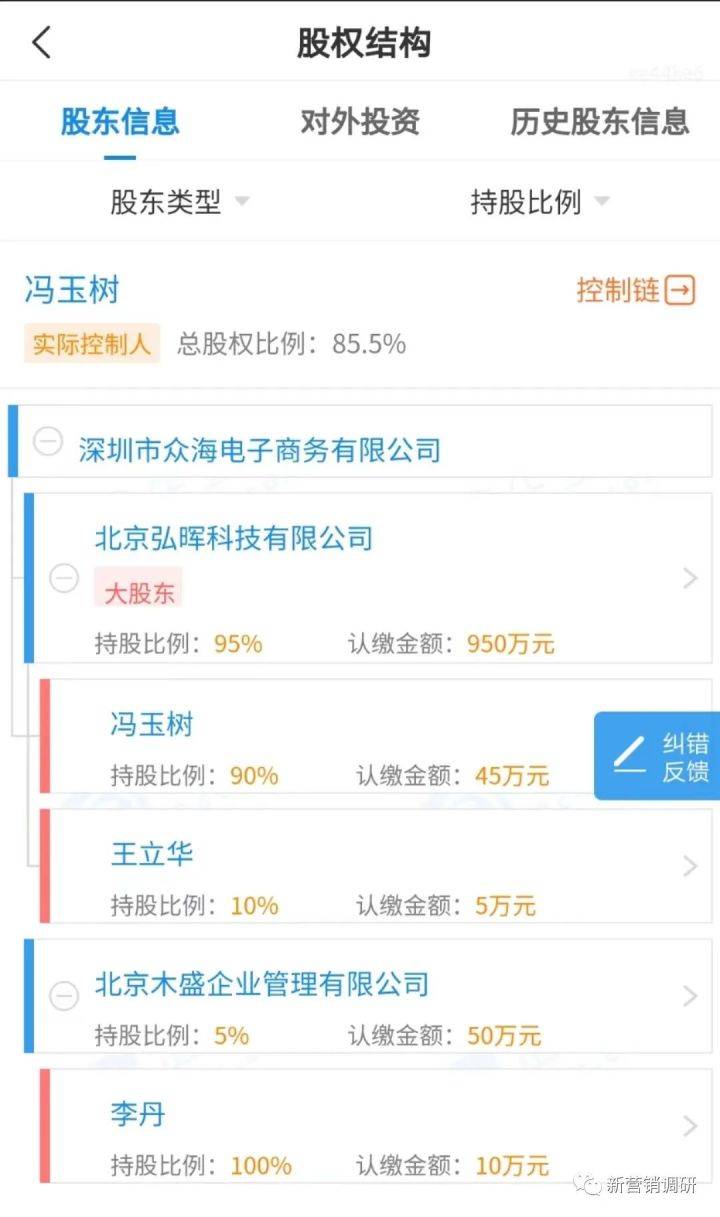Open the name 冯玉树 above 实际控制人
Screen dimensions: 720x1217
[72, 290]
